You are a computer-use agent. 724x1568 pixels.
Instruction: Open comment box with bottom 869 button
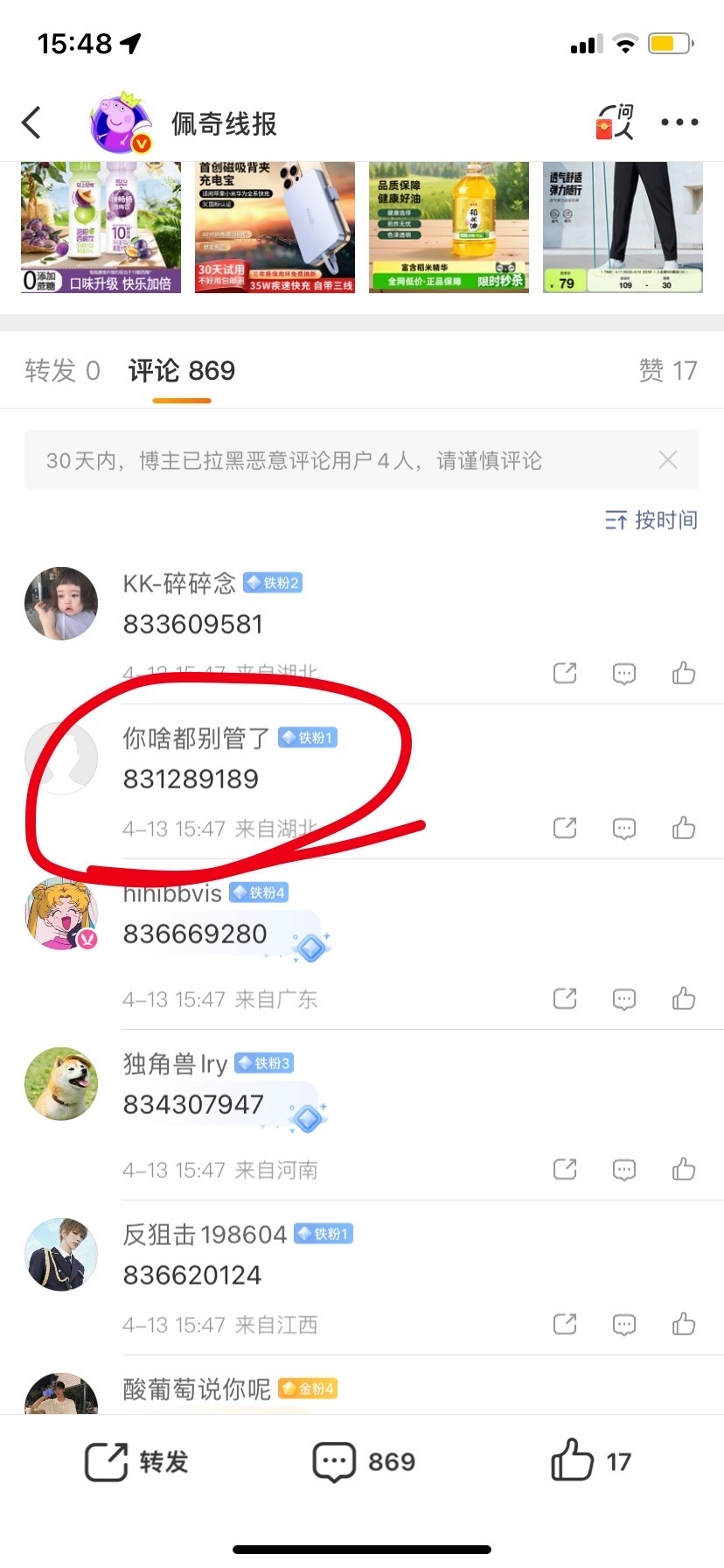(x=364, y=1462)
